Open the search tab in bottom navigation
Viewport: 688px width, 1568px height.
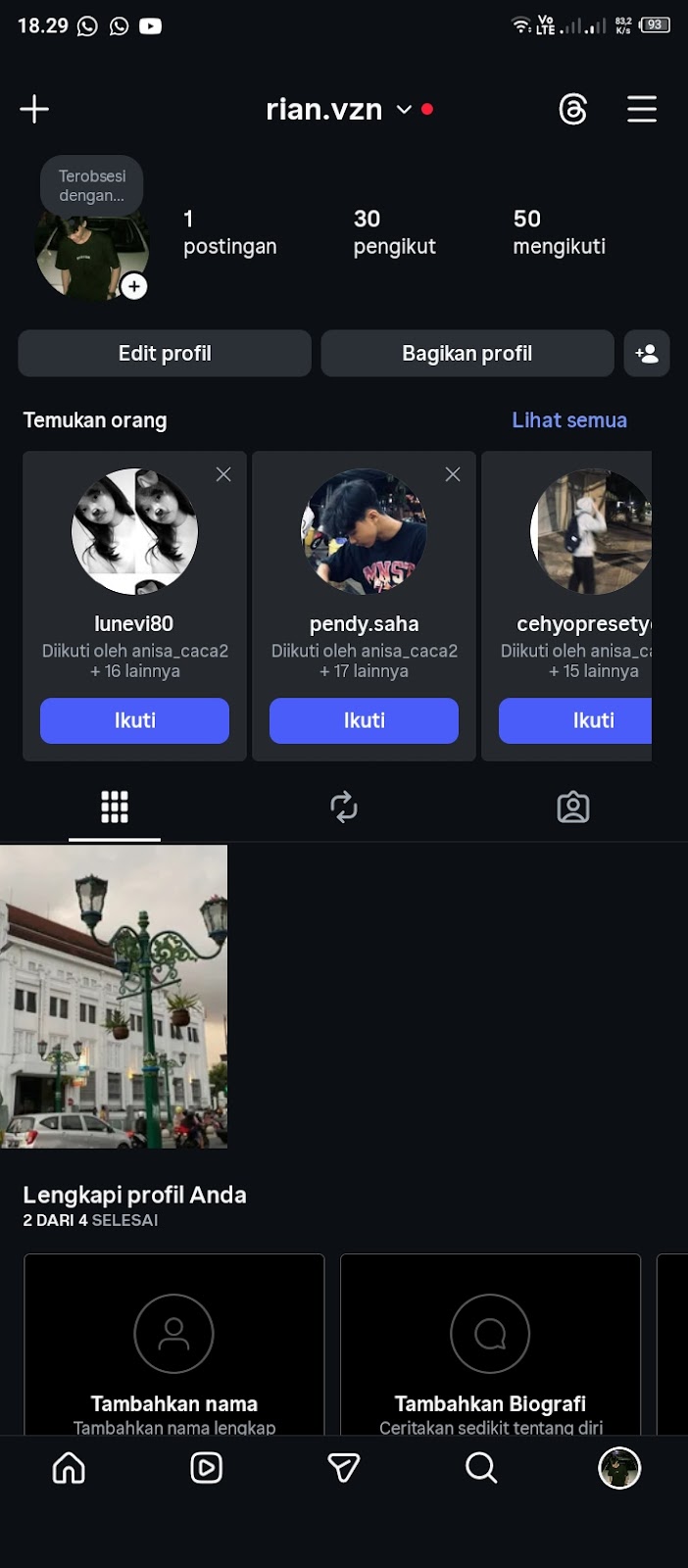click(481, 1468)
